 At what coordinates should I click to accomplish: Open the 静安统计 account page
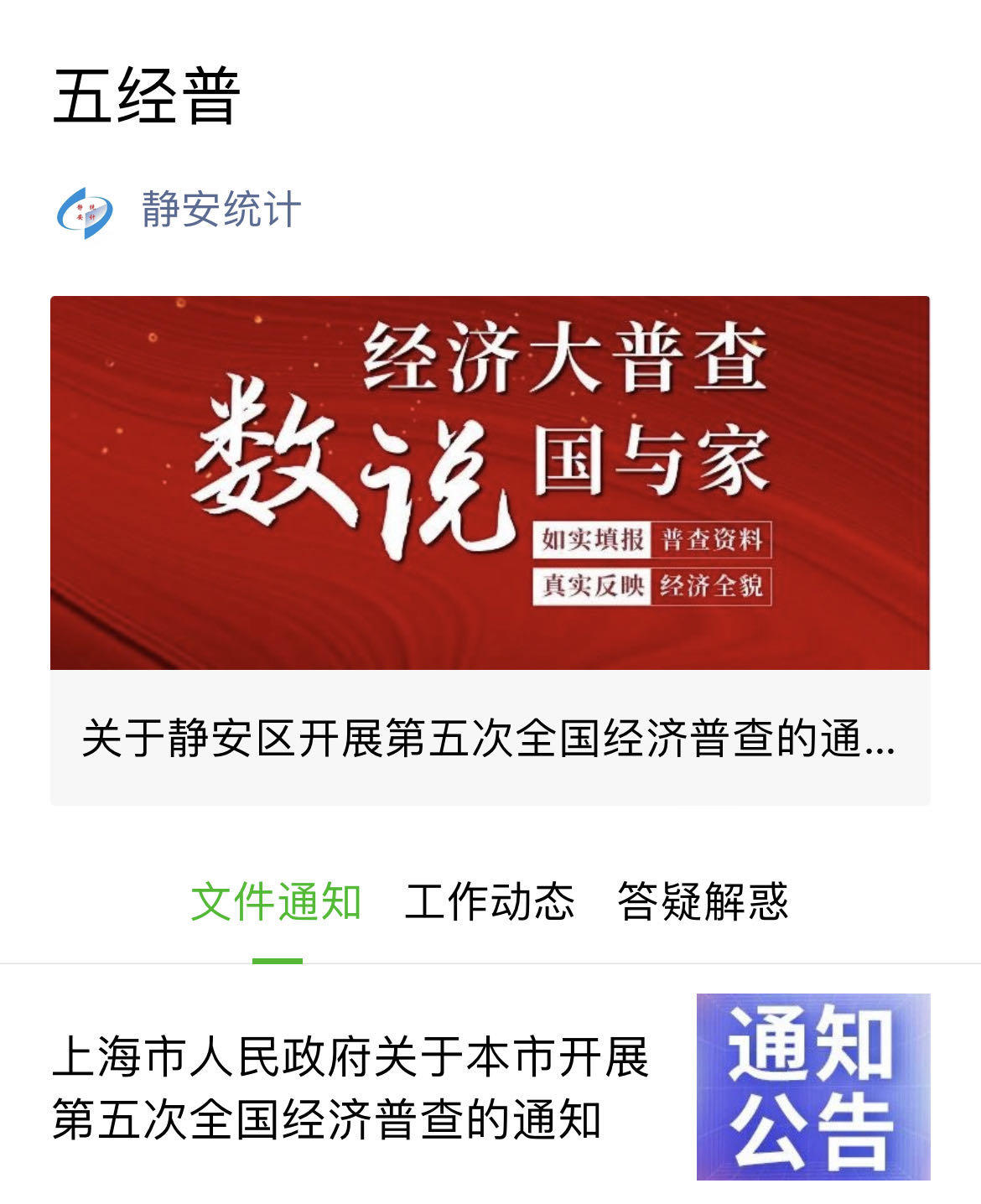pyautogui.click(x=220, y=210)
